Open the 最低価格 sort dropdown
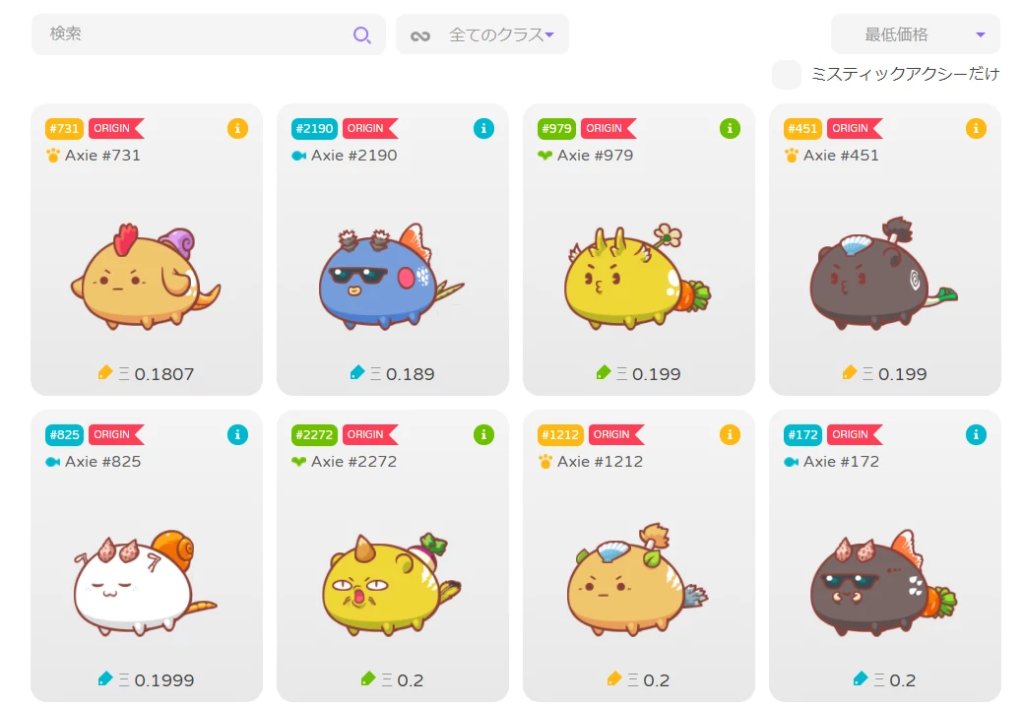The height and width of the screenshot is (708, 1024). 914,35
